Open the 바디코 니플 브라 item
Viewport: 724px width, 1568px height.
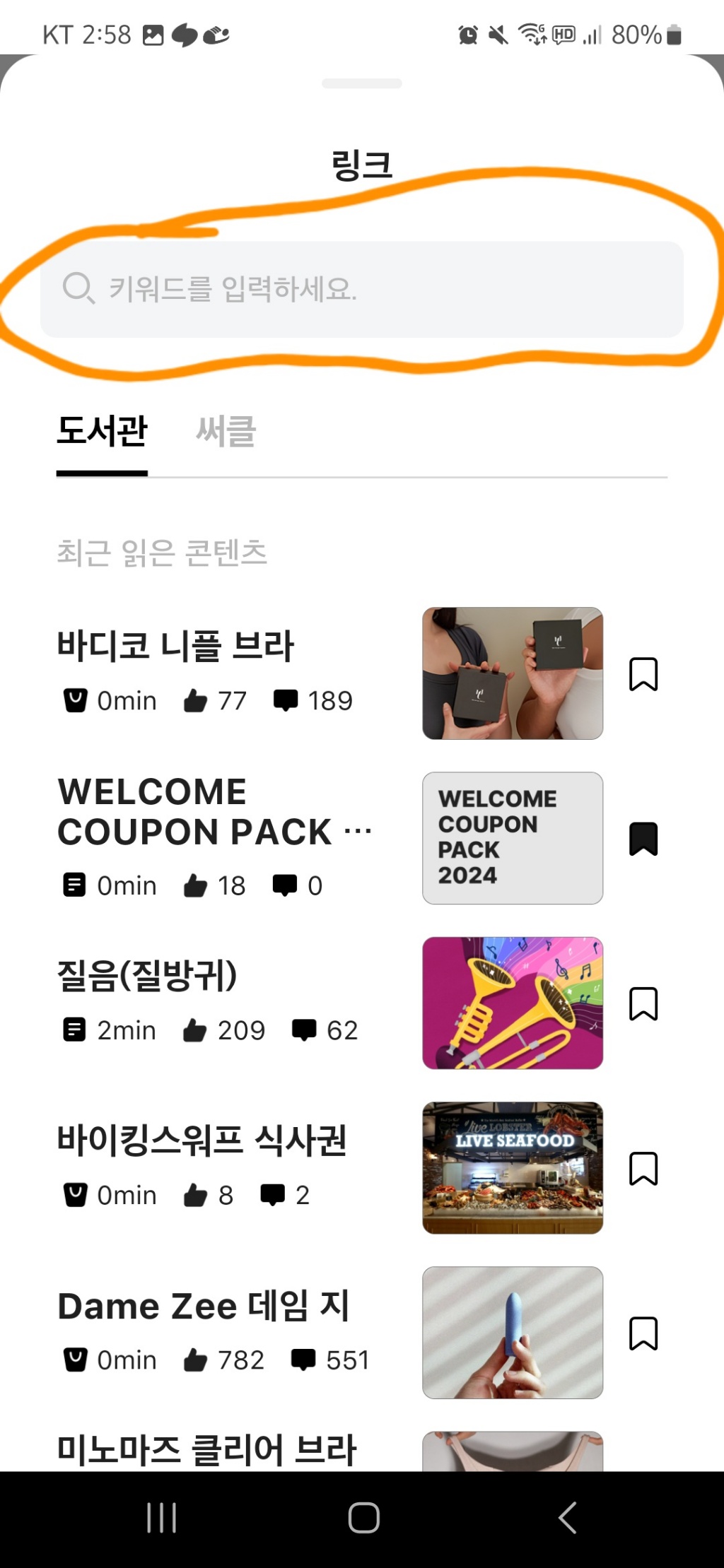point(175,646)
